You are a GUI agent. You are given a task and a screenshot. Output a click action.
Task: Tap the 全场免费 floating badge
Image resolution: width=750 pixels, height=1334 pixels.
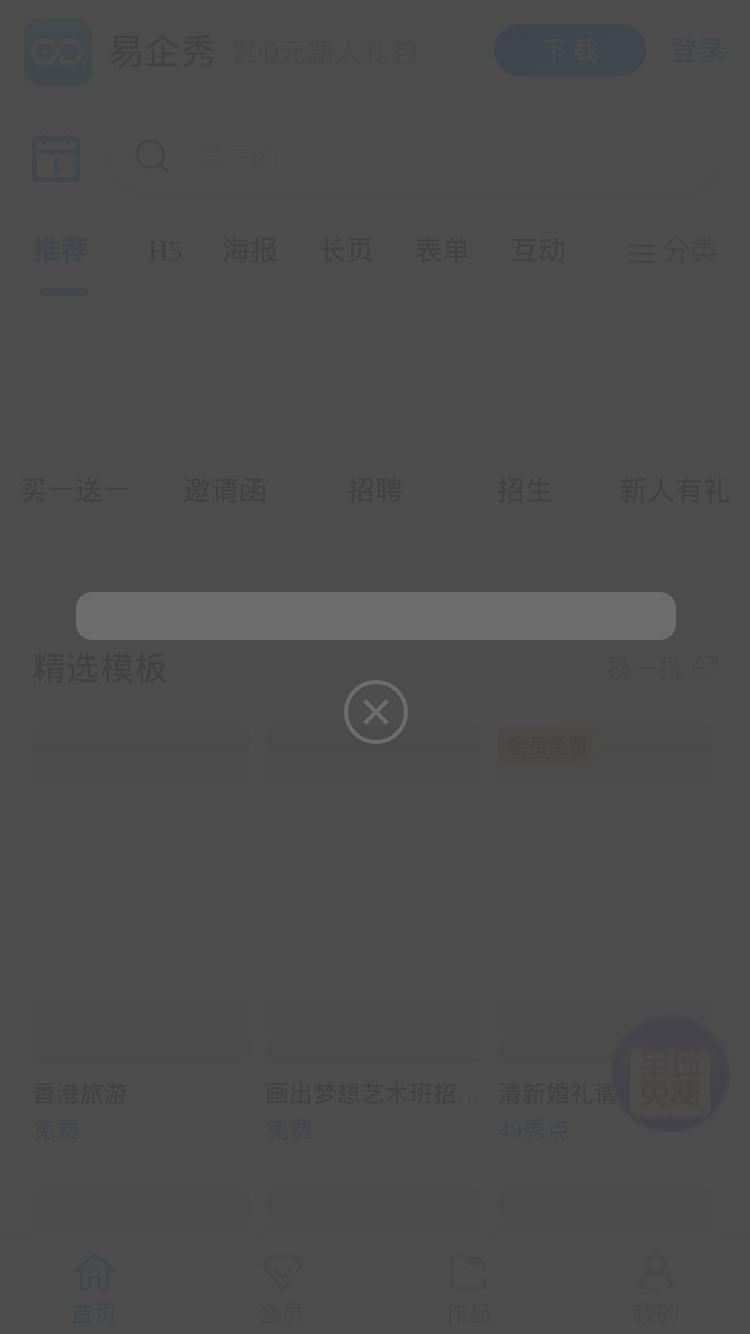(x=670, y=1074)
